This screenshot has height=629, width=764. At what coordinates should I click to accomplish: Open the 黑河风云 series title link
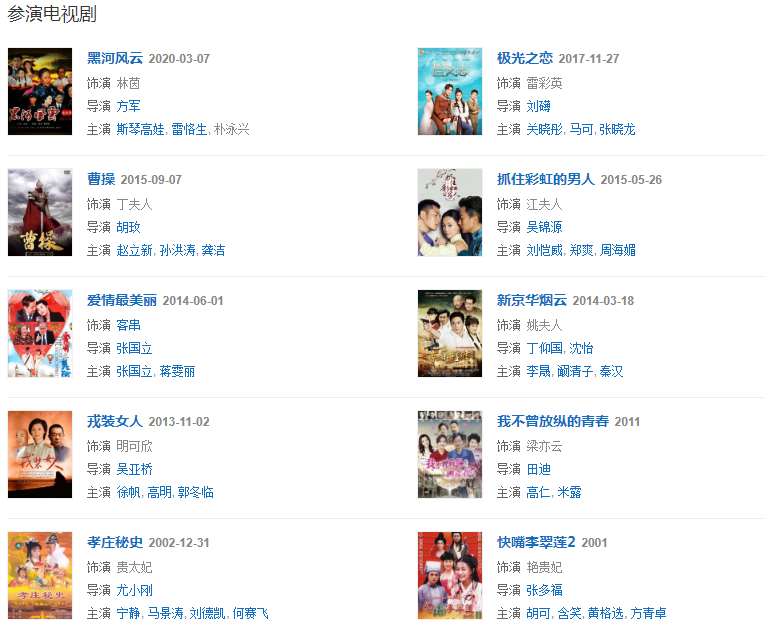115,58
